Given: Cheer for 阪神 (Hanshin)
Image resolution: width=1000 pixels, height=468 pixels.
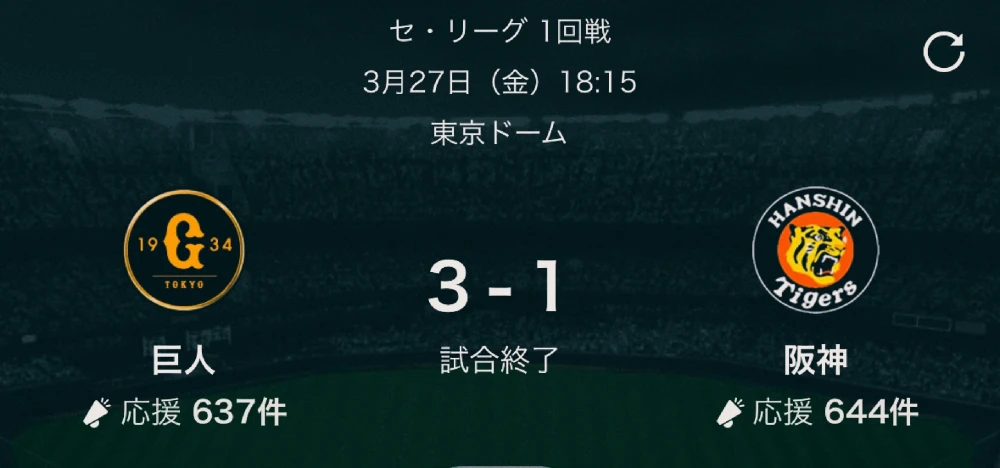Looking at the screenshot, I should pos(817,412).
